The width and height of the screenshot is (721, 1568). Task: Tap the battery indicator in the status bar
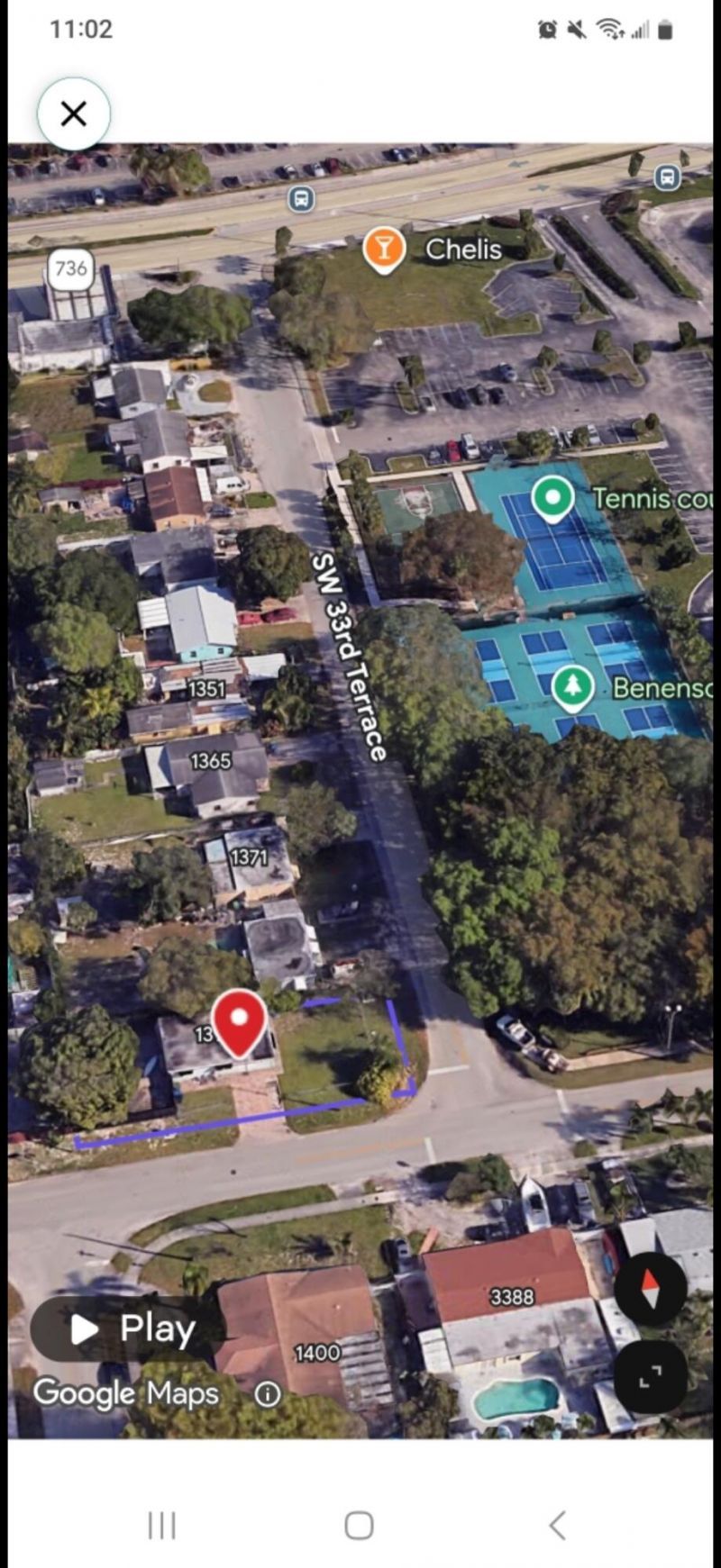point(667,28)
